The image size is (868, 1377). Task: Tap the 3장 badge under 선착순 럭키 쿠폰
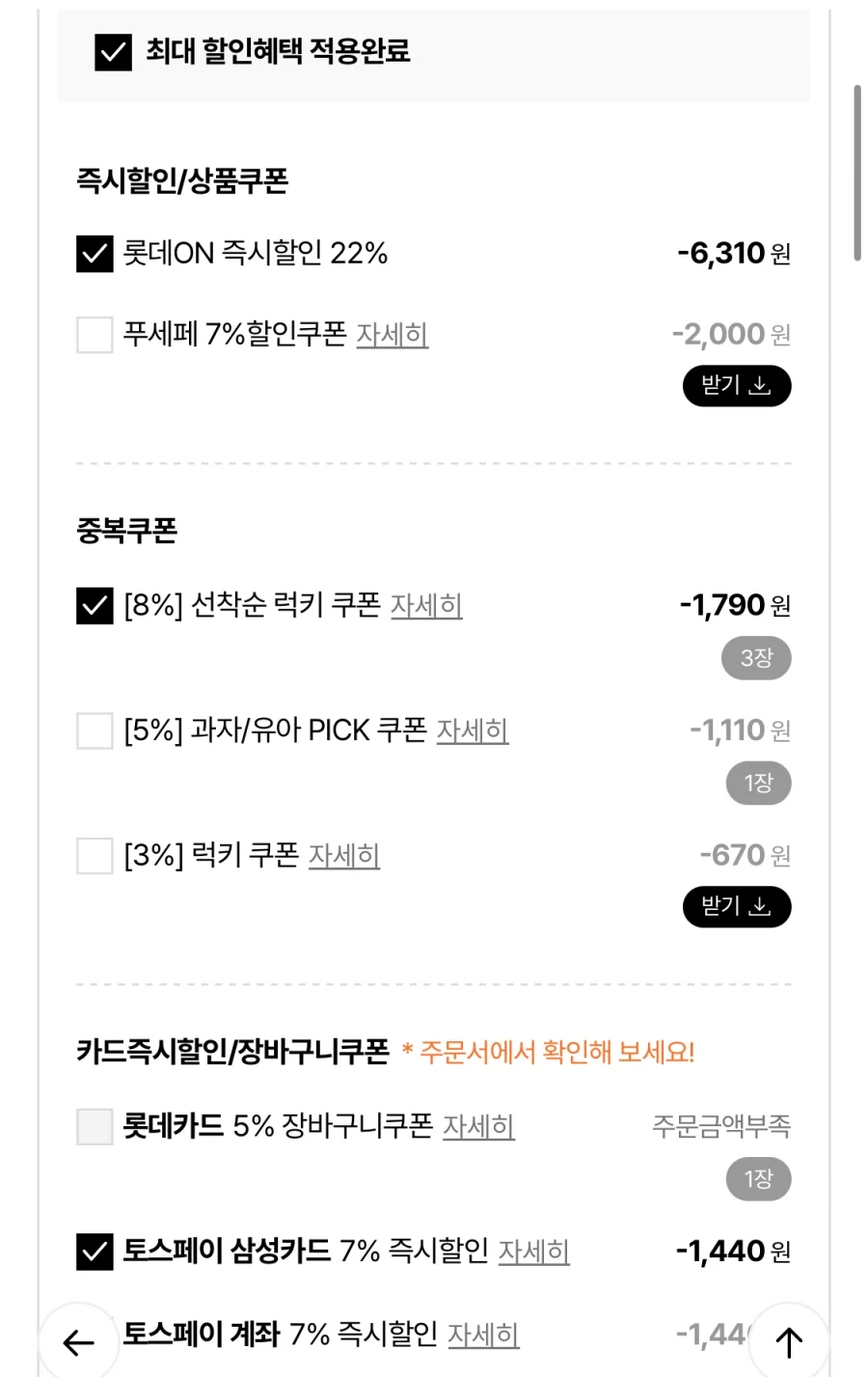coord(756,658)
